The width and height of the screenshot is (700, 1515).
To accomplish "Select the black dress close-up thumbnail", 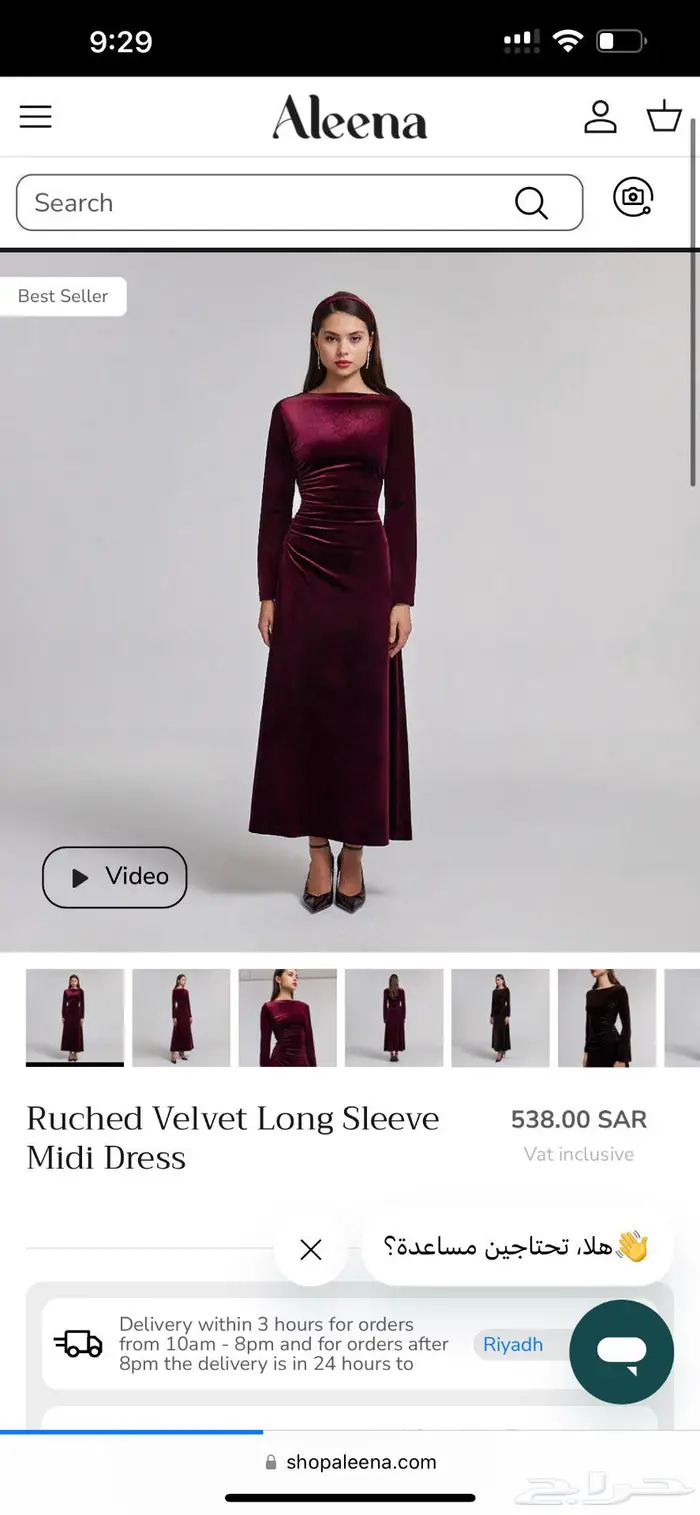I will [x=607, y=1017].
